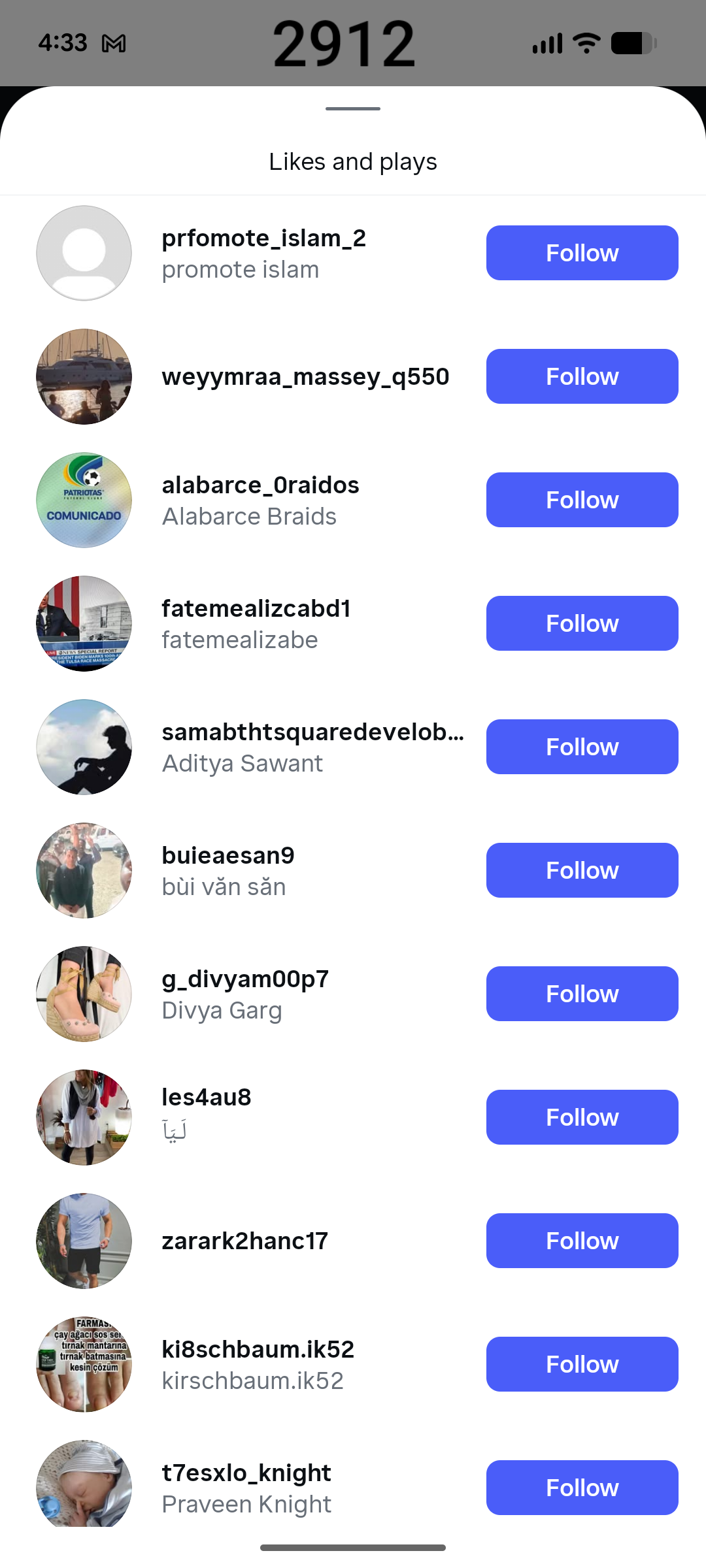
Task: Follow ki8schbaum.ik52
Action: click(582, 1364)
